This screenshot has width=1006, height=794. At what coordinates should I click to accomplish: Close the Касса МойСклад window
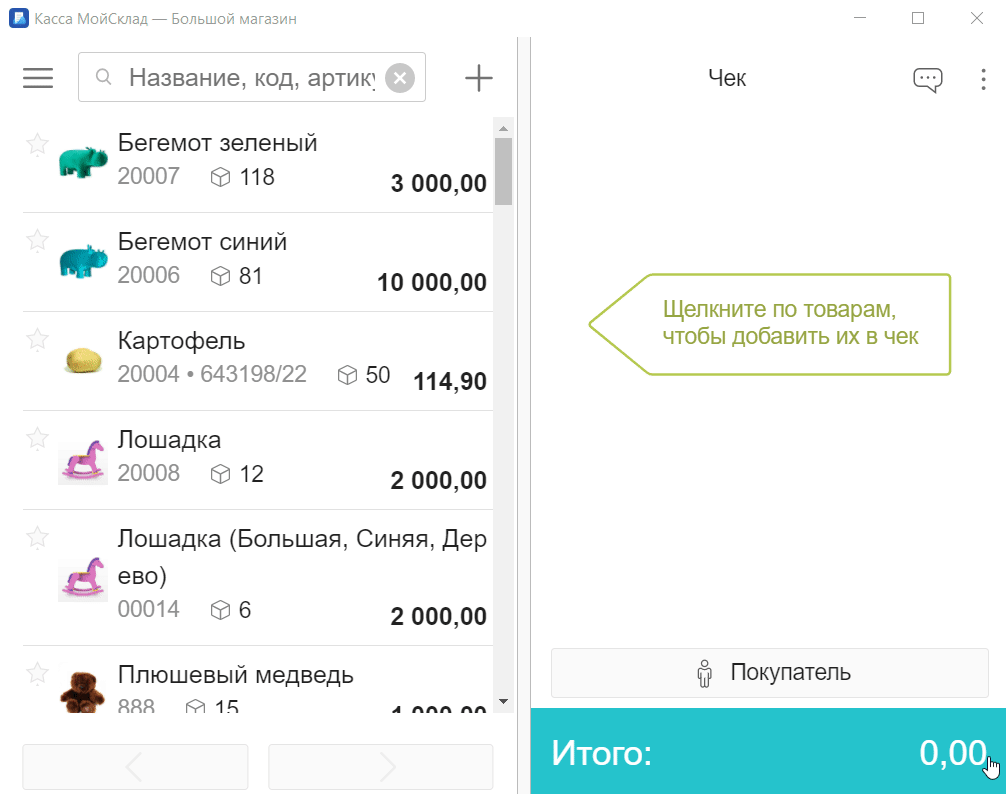(976, 18)
